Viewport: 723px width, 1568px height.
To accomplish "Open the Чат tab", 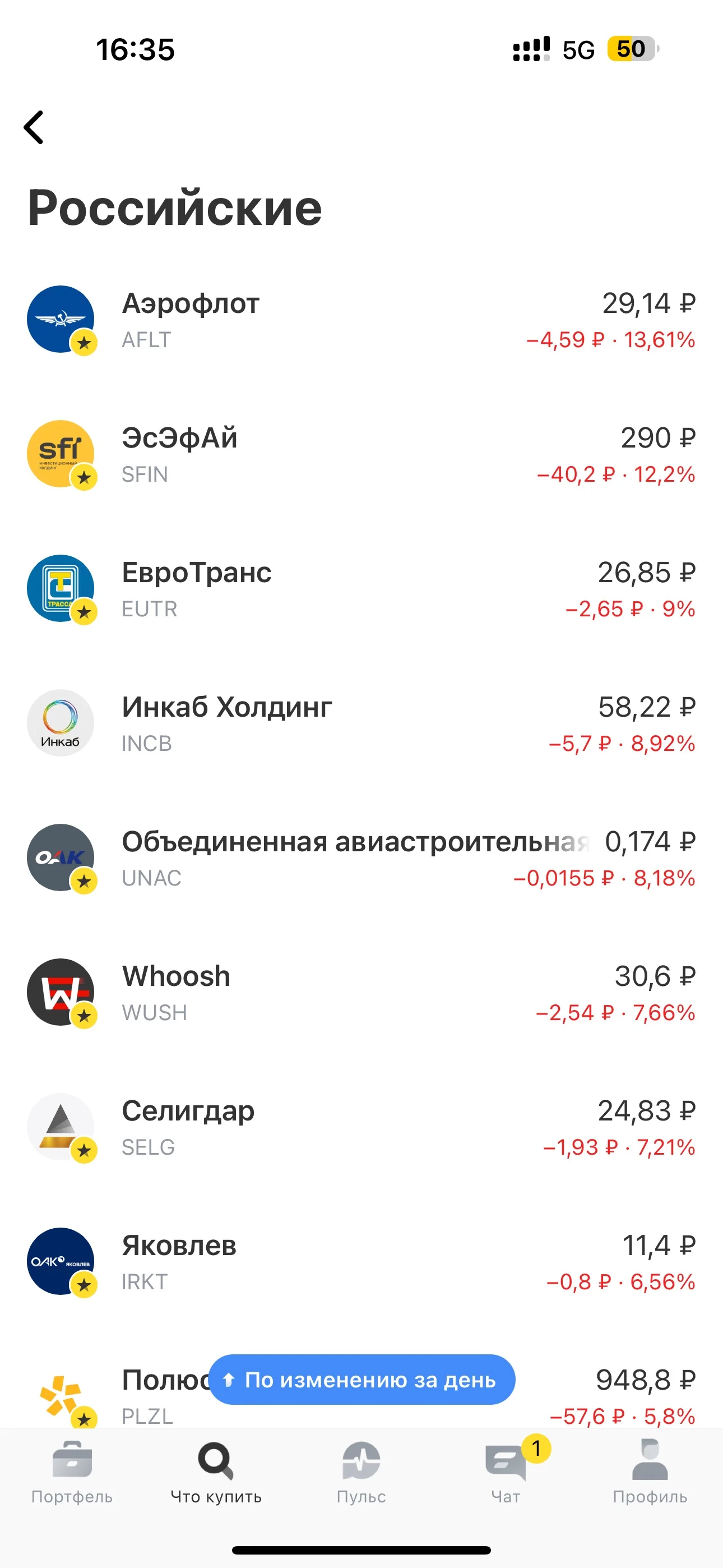I will (506, 1472).
